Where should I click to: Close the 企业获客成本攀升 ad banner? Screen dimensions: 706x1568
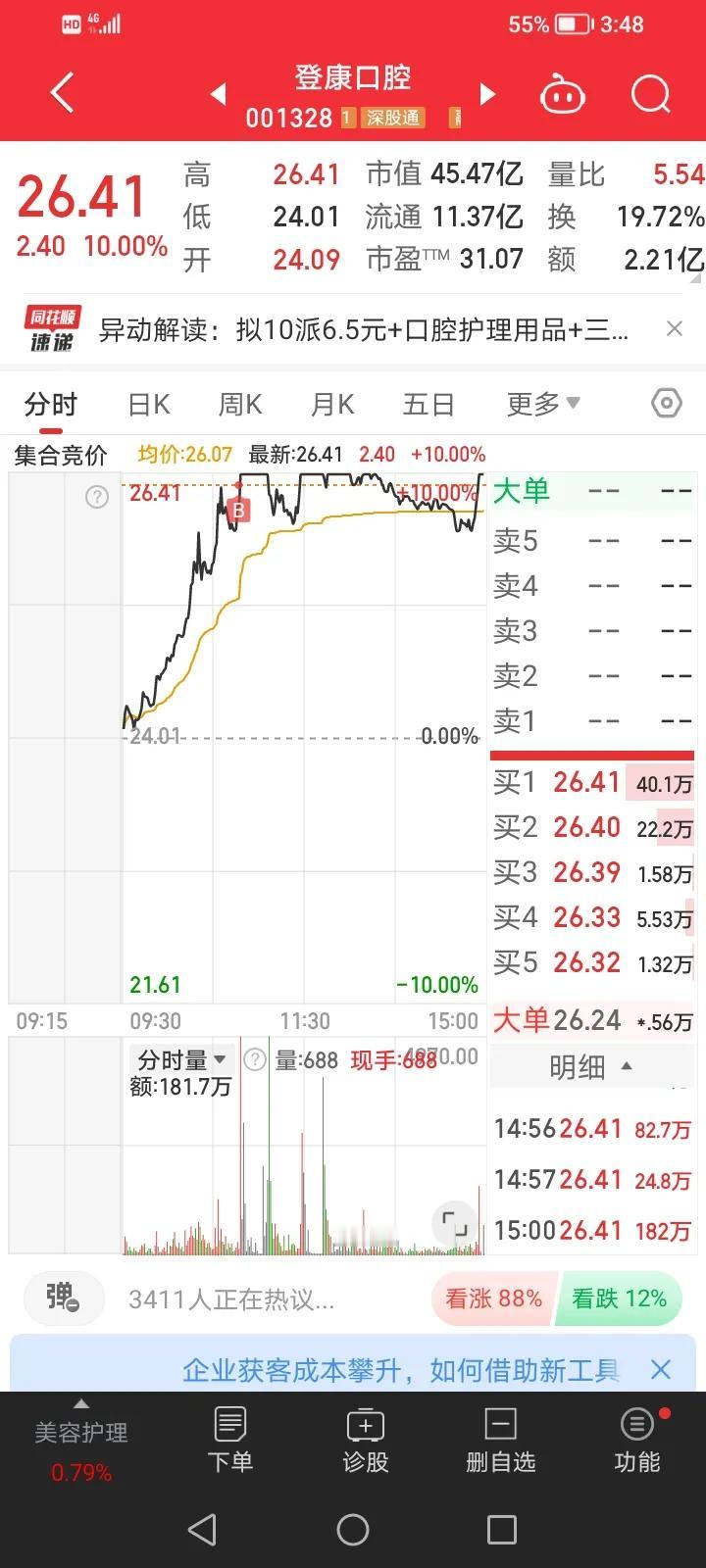pyautogui.click(x=661, y=1369)
